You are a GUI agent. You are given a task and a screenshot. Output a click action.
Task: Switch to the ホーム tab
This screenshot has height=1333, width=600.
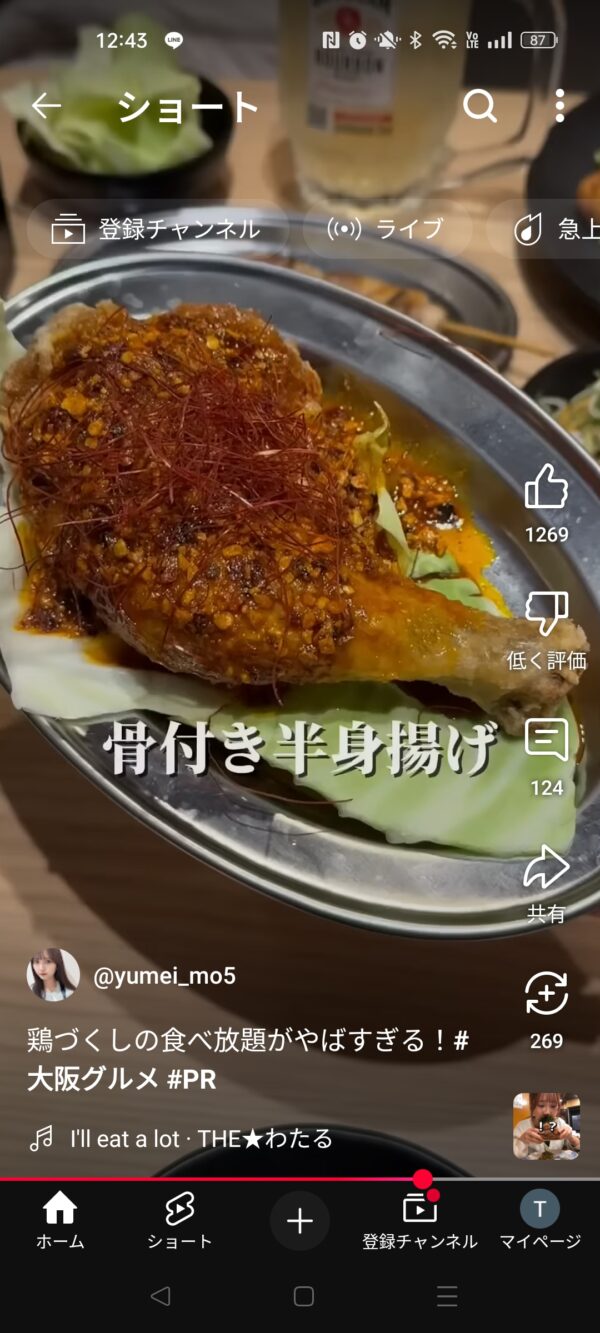[x=60, y=1221]
